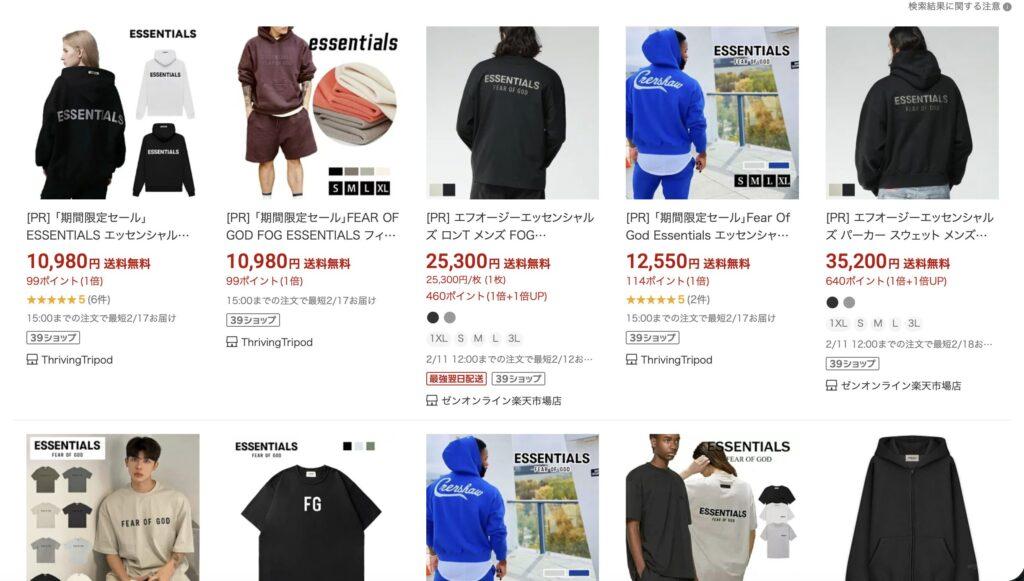Choose size 1XL on the 35,200円 item

[838, 323]
